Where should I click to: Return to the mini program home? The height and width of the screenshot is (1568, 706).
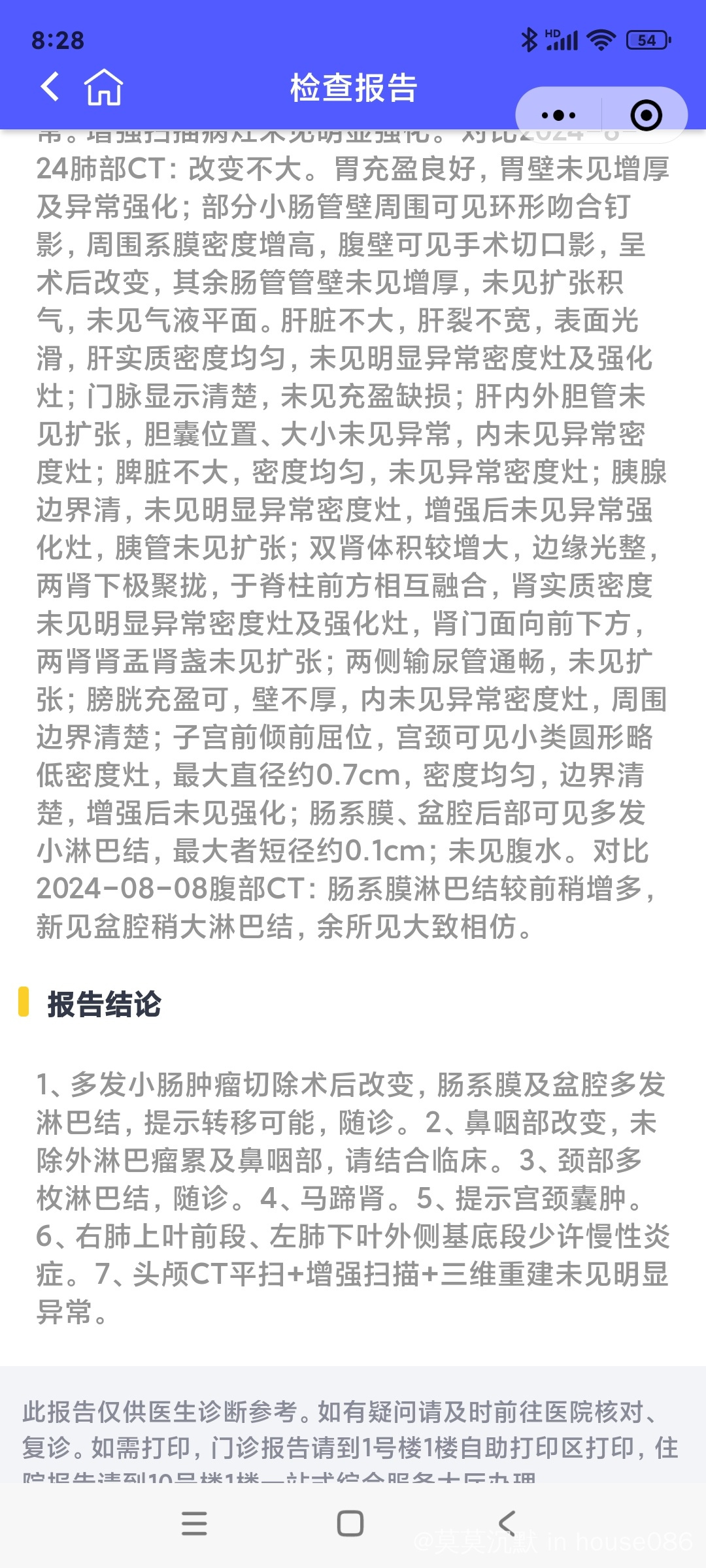(103, 87)
